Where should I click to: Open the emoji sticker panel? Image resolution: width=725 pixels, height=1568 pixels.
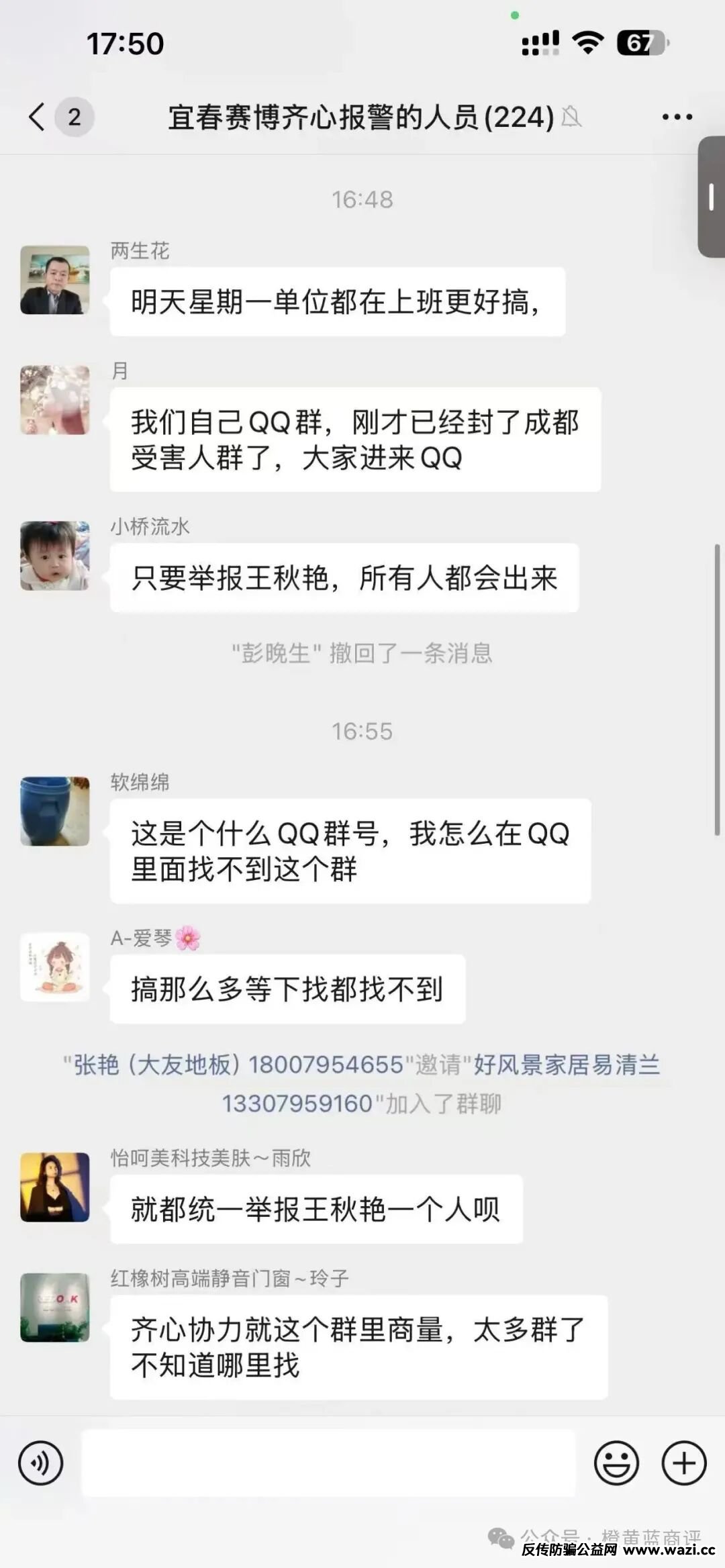(x=616, y=1463)
